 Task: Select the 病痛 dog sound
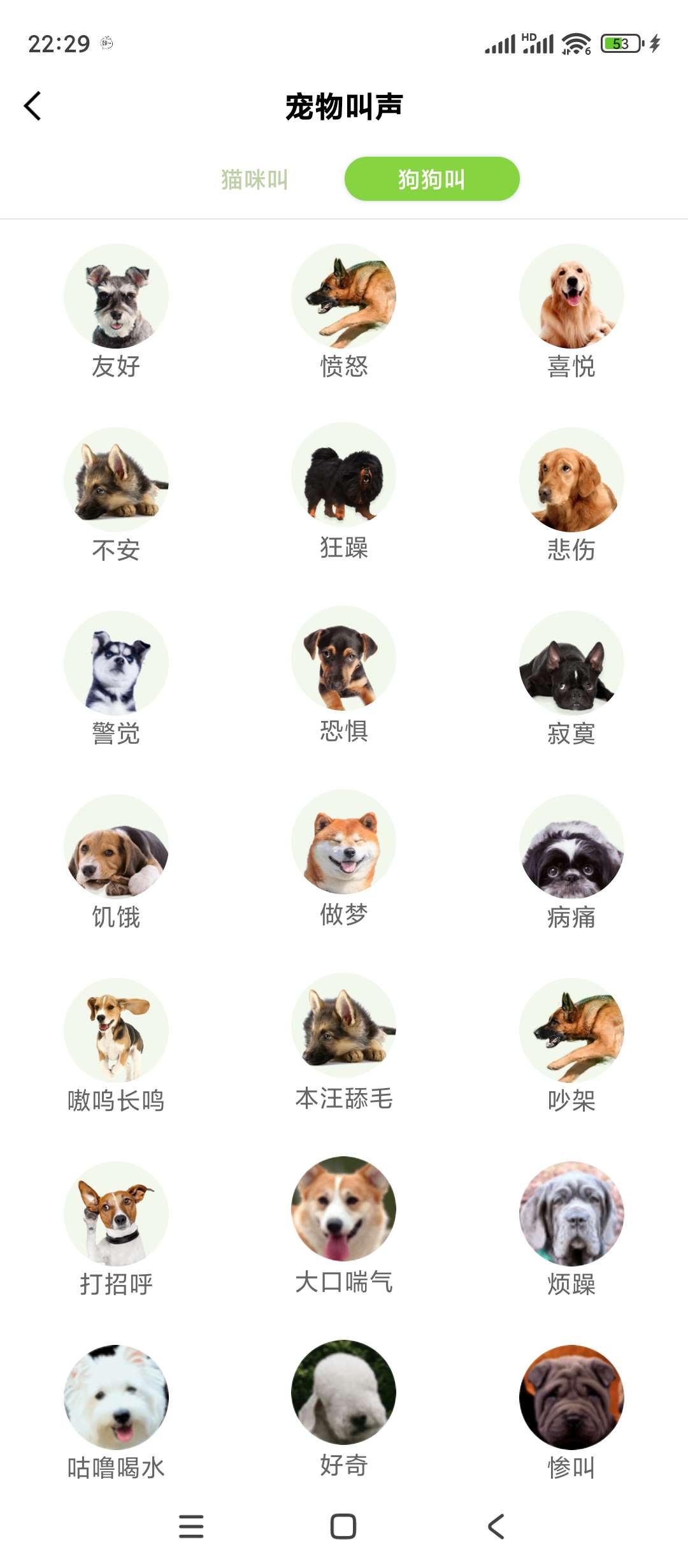point(571,847)
